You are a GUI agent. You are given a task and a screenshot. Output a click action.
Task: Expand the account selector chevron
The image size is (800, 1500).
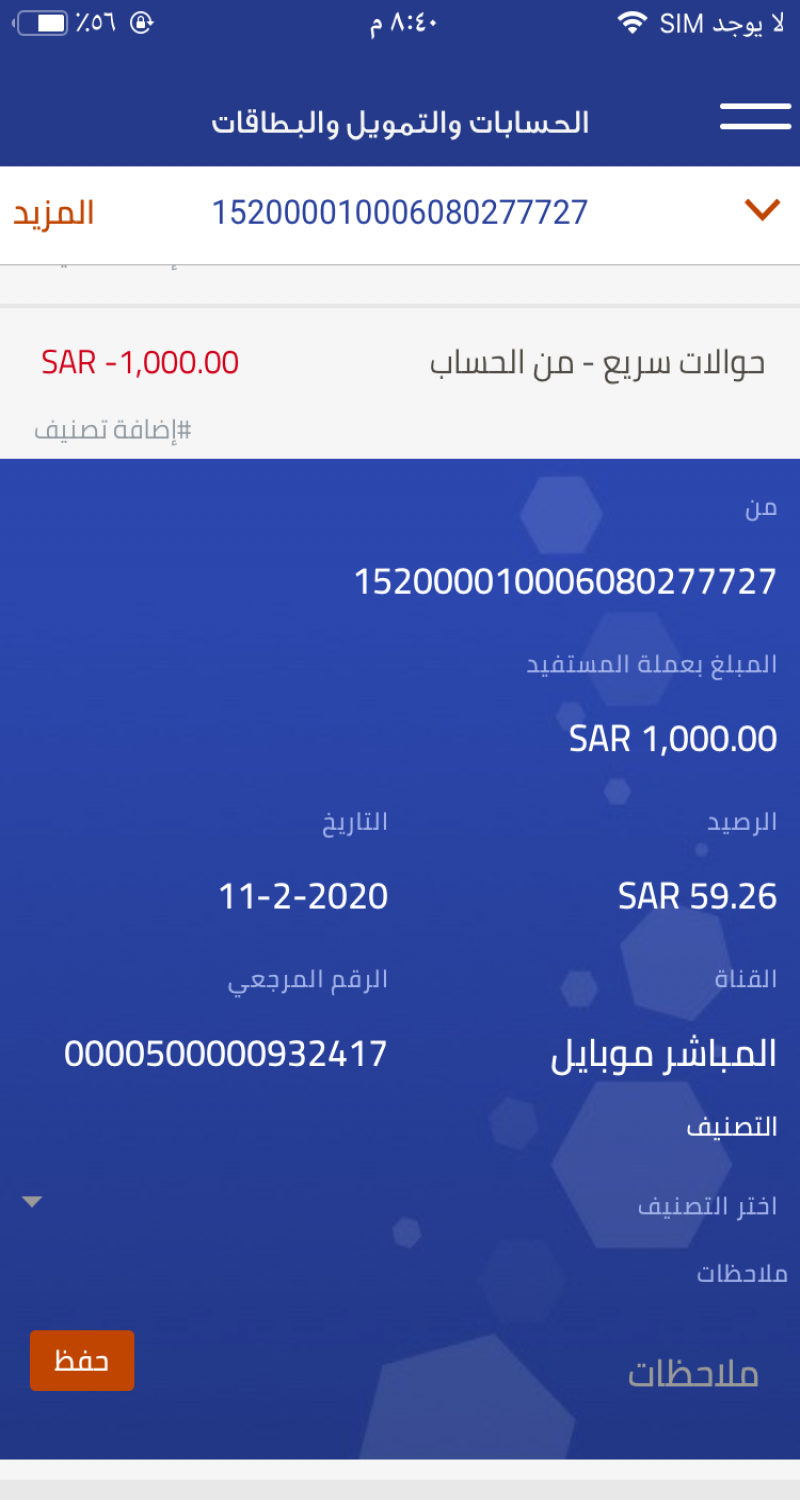[762, 210]
